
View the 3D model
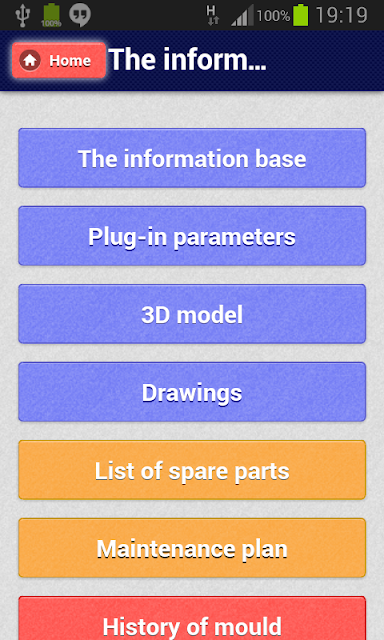tap(192, 314)
